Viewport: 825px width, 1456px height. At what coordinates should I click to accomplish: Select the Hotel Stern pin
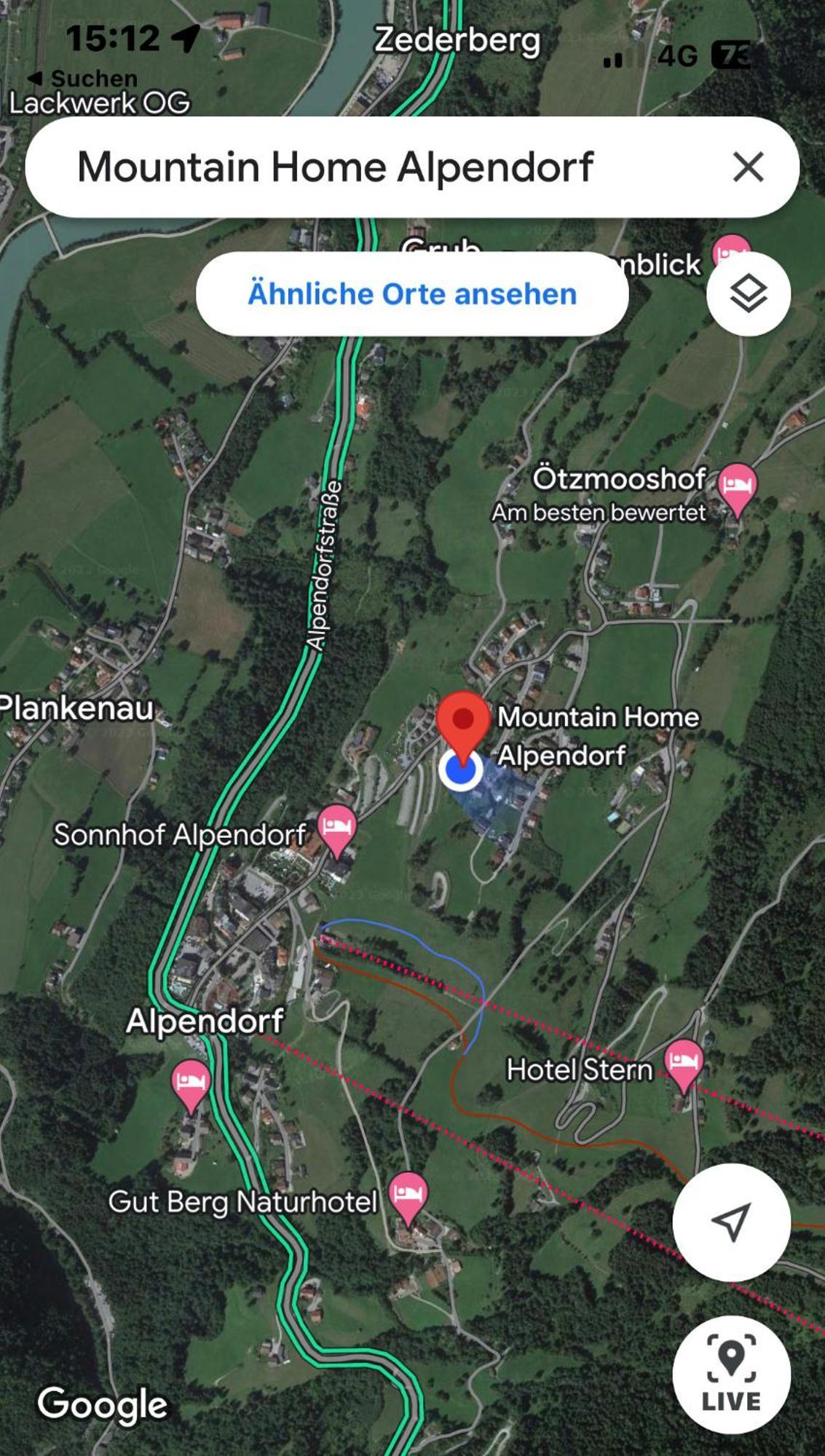coord(683,1061)
